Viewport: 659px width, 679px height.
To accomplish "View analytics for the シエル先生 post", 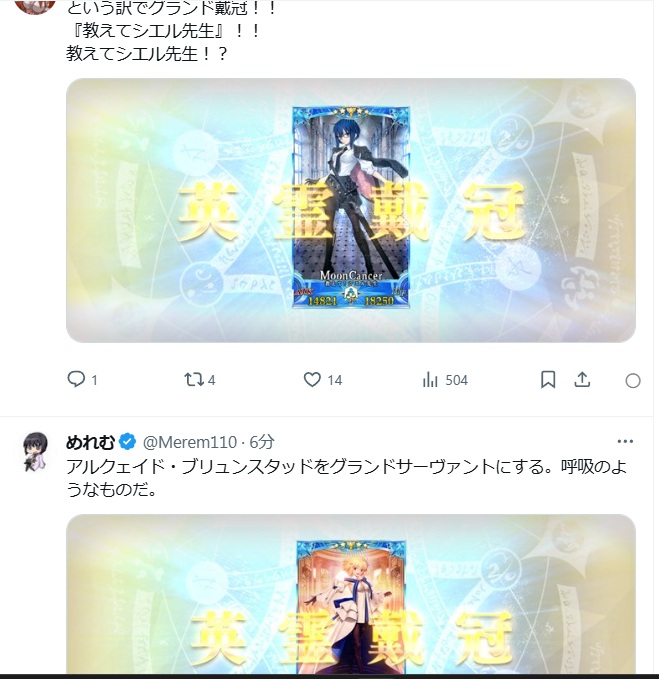I will click(431, 380).
